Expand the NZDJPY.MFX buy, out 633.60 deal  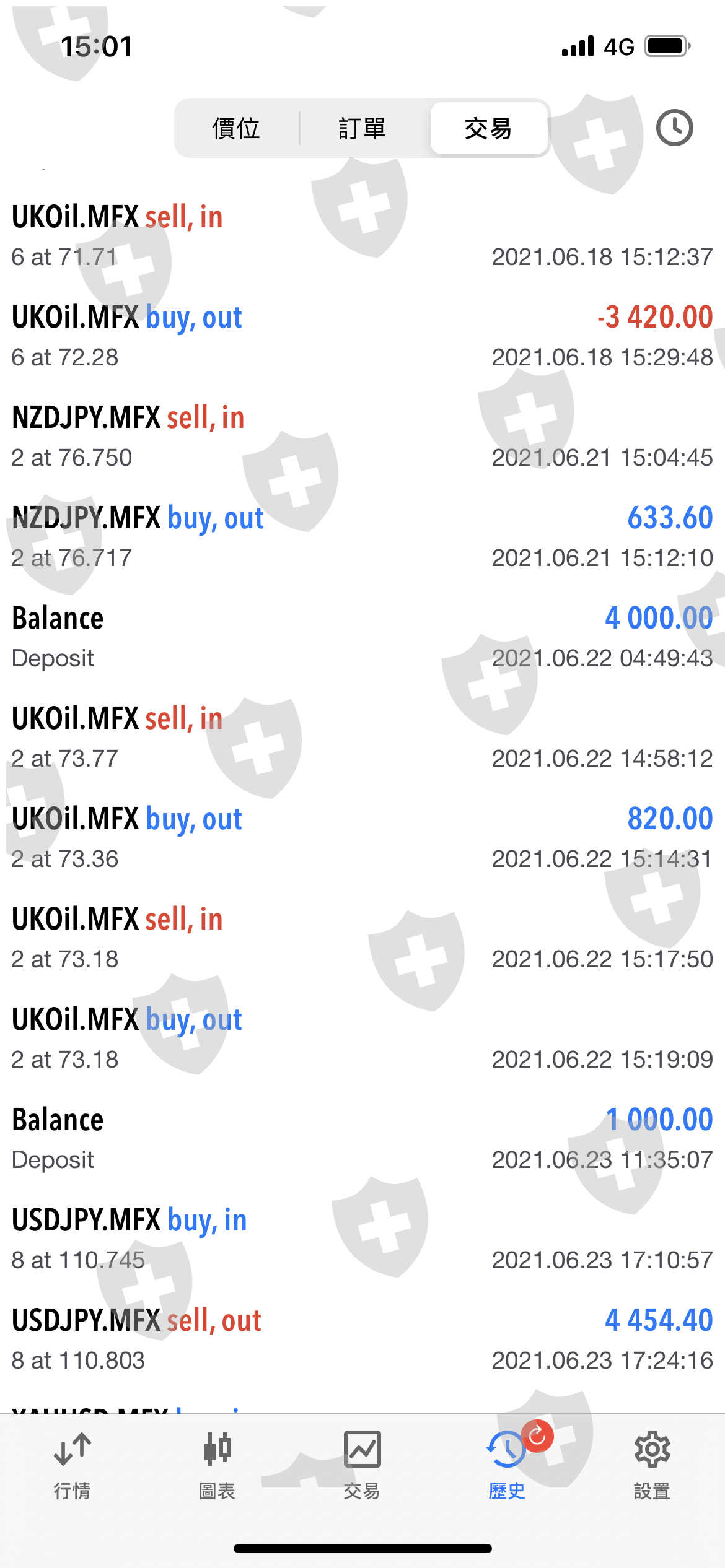pyautogui.click(x=362, y=537)
